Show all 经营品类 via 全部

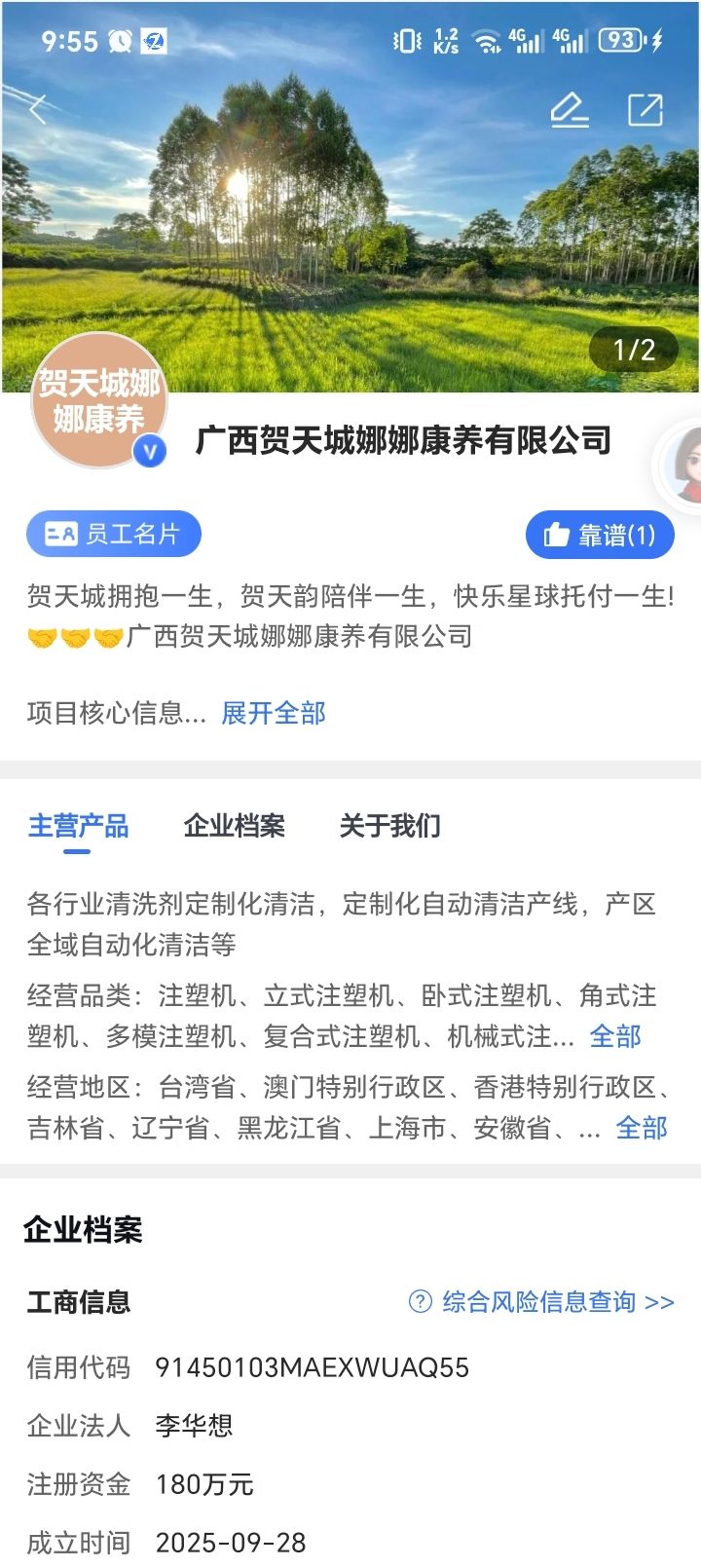pos(615,1036)
